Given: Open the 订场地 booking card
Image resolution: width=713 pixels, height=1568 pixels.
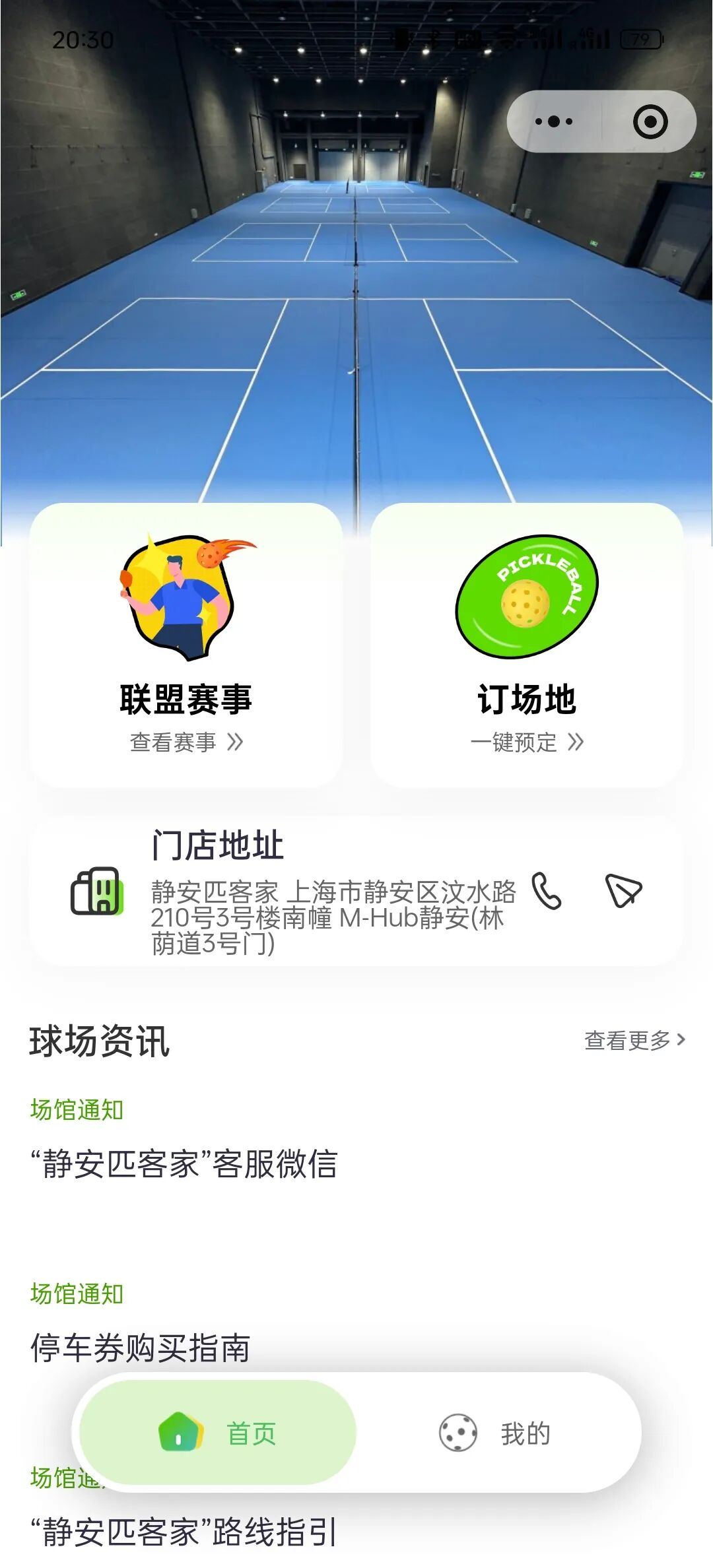Looking at the screenshot, I should click(x=526, y=645).
